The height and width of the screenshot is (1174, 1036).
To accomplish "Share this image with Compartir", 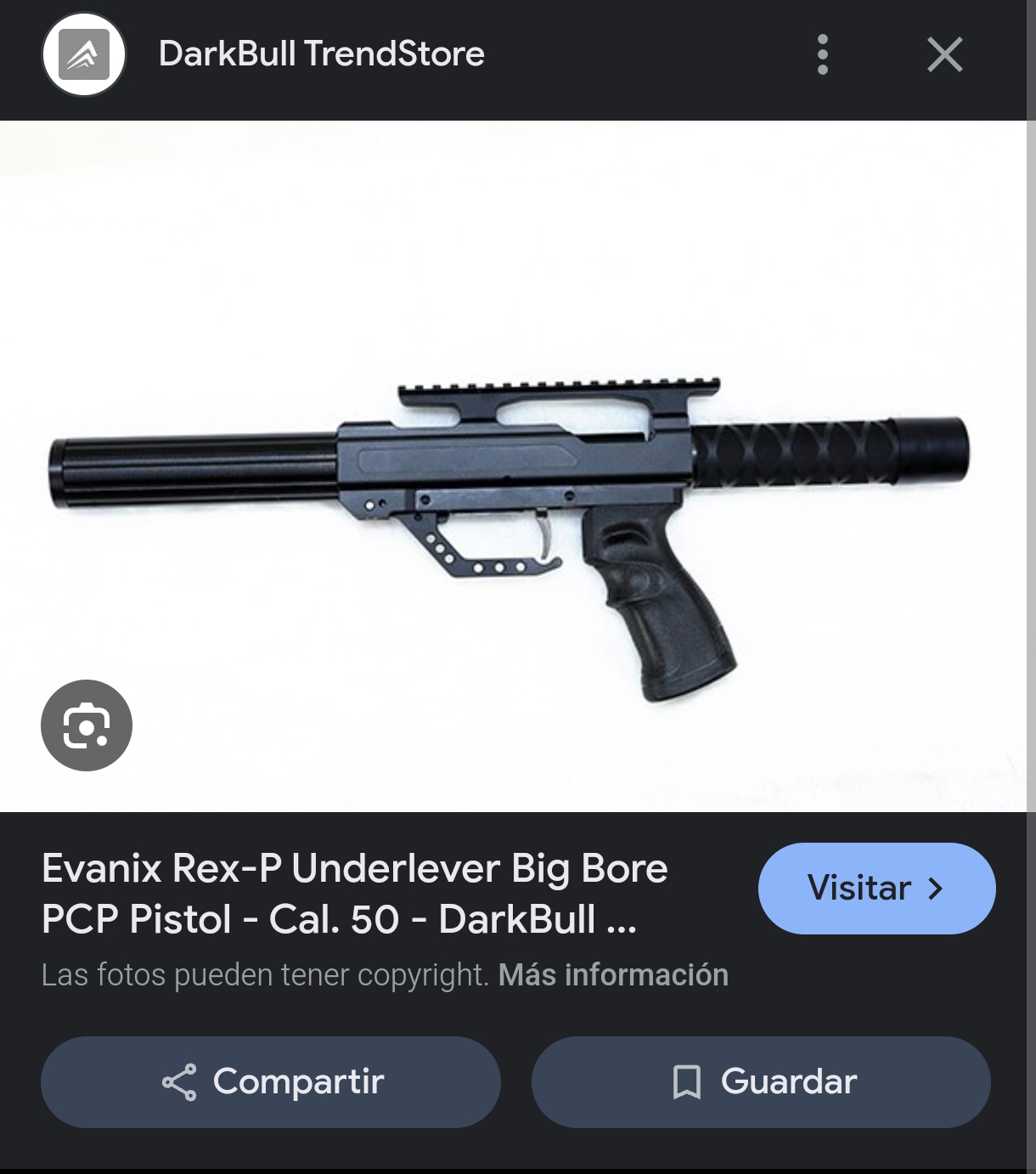I will [x=271, y=1082].
